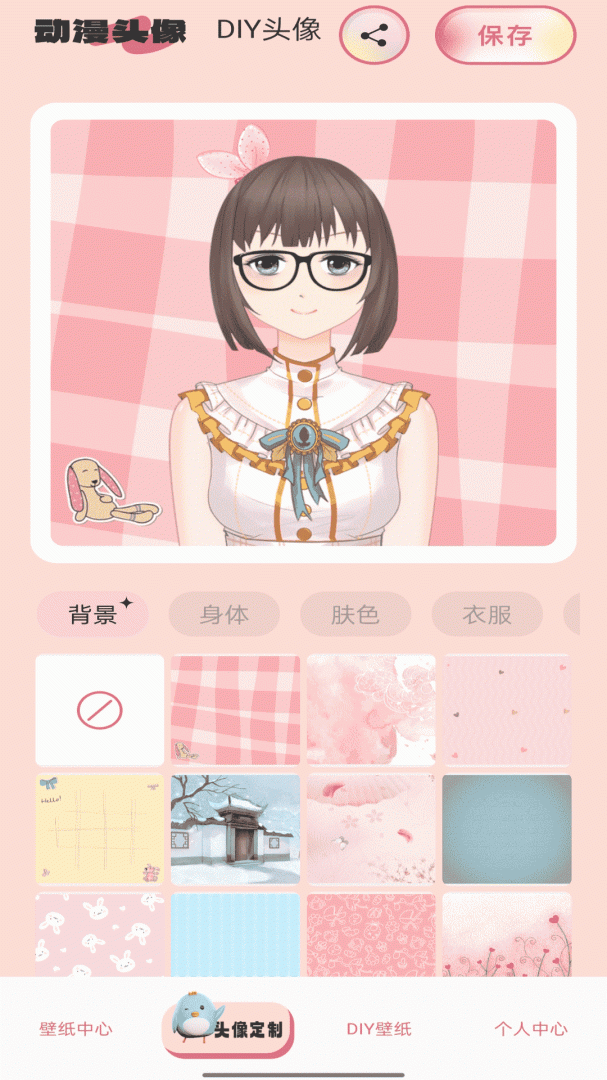Choose the pink plaid background
This screenshot has width=607, height=1080.
pyautogui.click(x=235, y=710)
